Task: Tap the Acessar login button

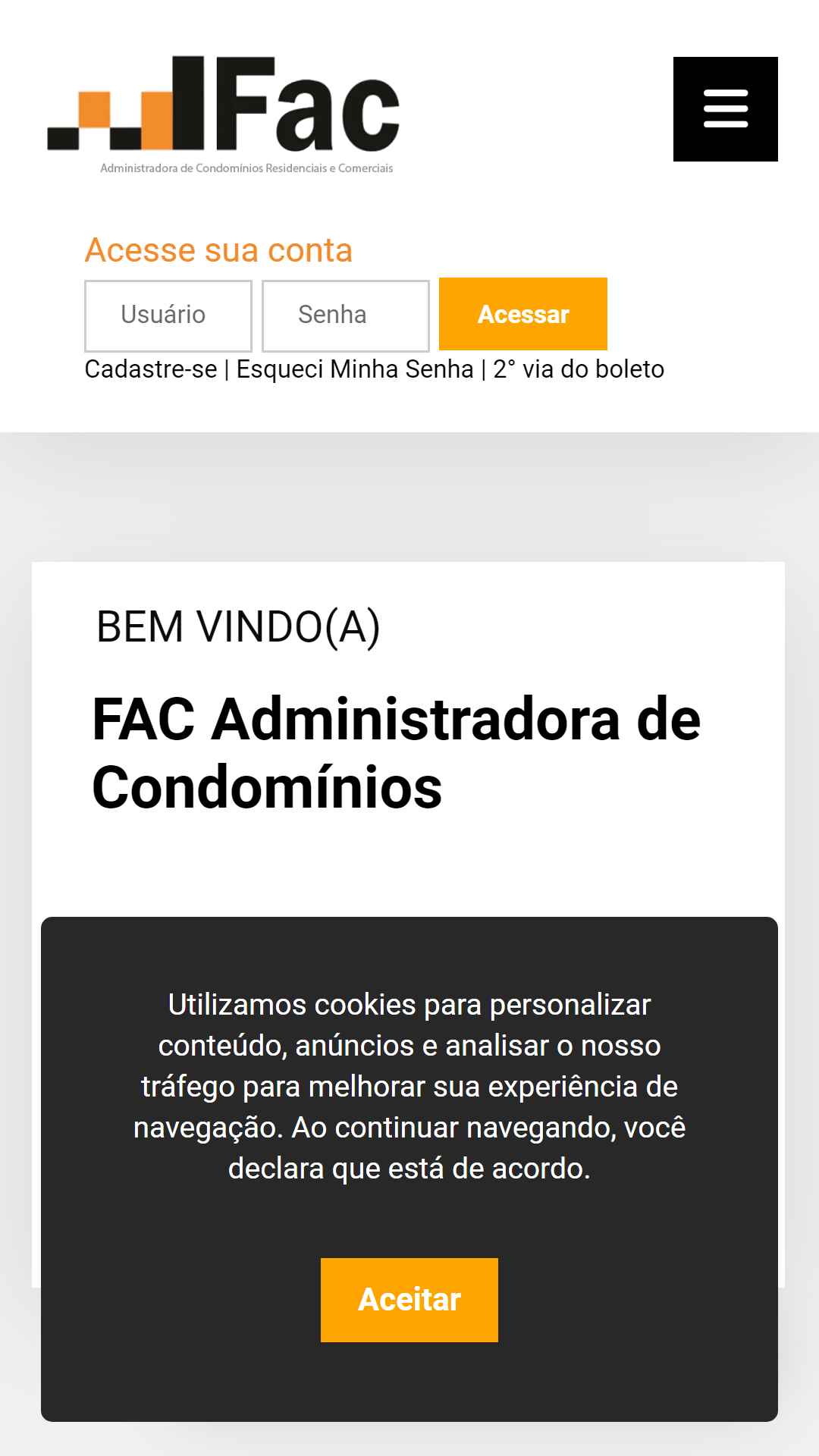Action: 523,314
